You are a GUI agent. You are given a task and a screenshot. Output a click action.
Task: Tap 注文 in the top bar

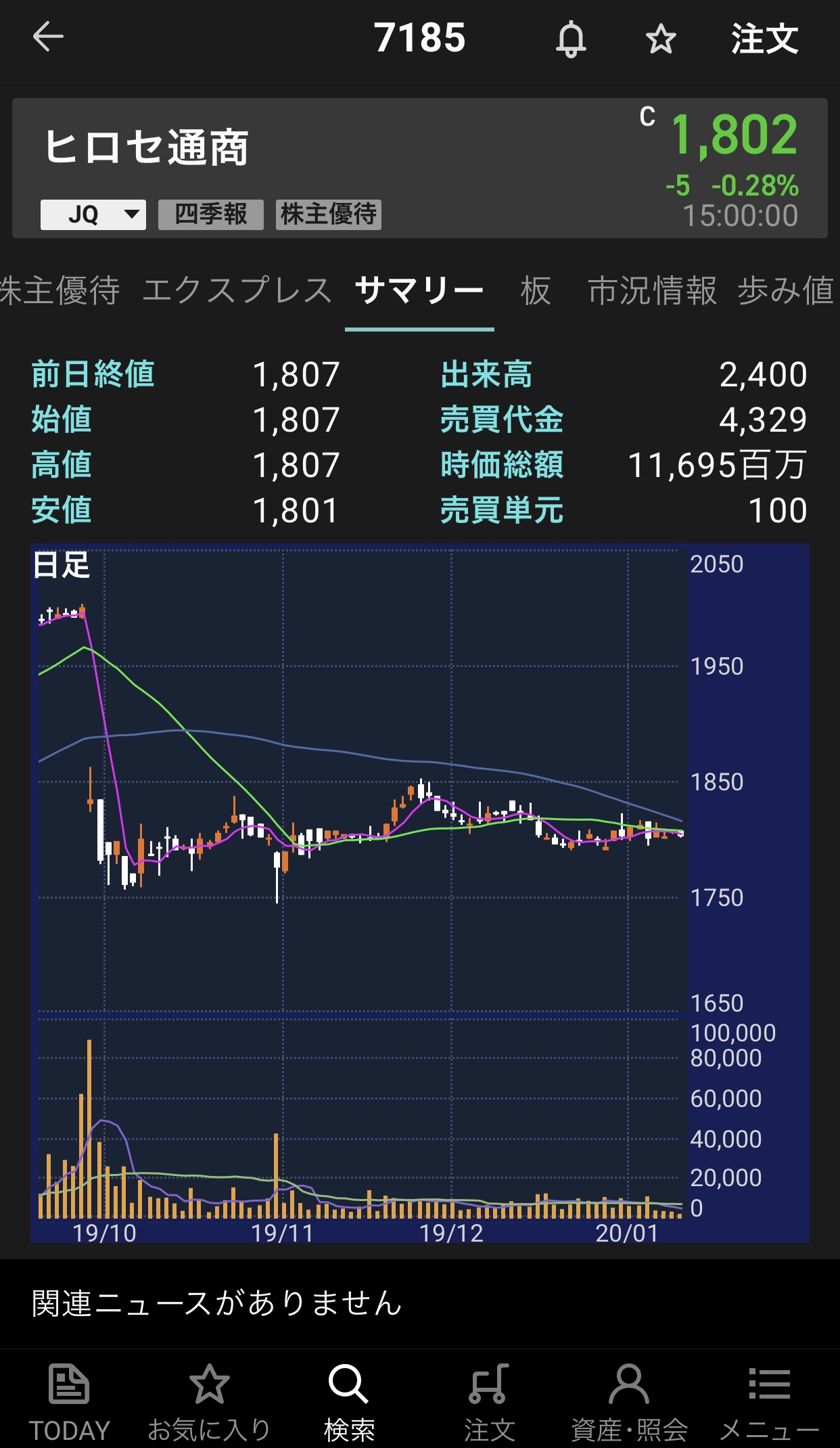tap(764, 39)
